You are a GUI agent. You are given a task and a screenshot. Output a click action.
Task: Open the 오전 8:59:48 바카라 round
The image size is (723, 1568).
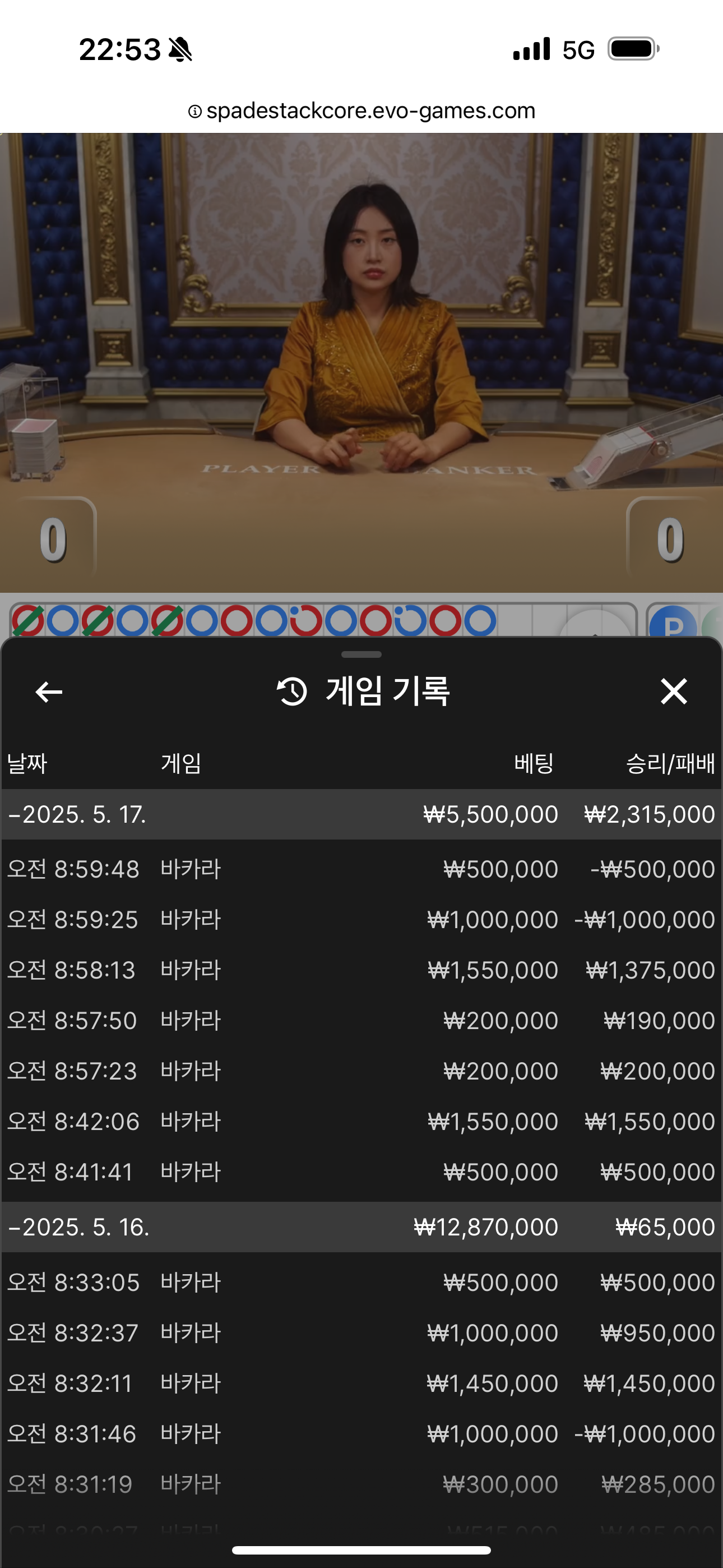click(x=361, y=869)
